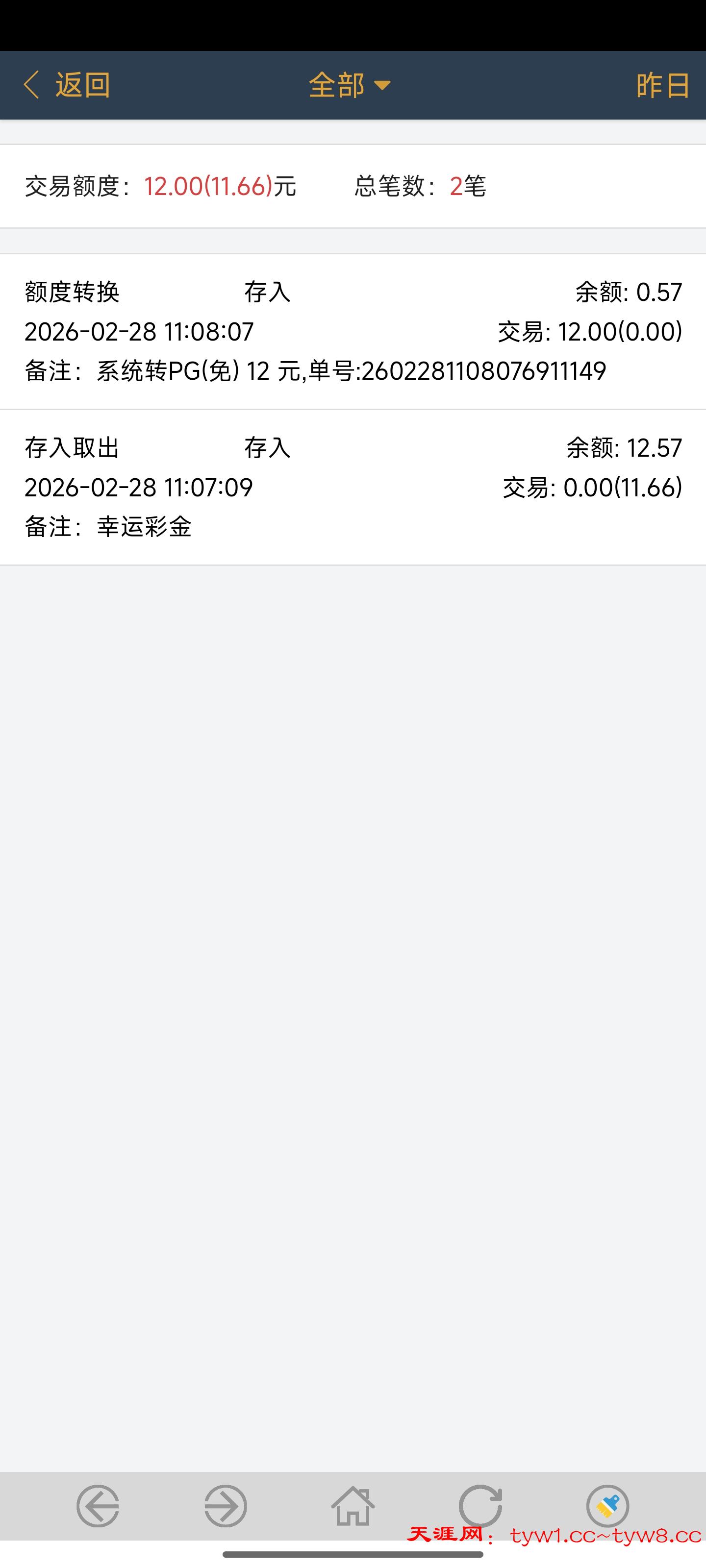Open the browser home page
Viewport: 706px width, 1568px height.
click(353, 1506)
